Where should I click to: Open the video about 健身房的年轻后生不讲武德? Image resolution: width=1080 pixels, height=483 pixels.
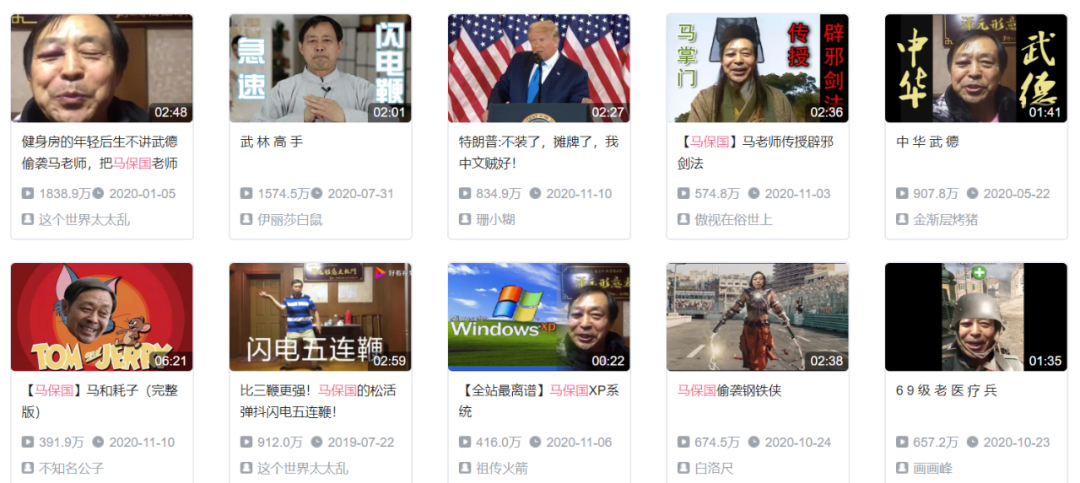[x=101, y=68]
